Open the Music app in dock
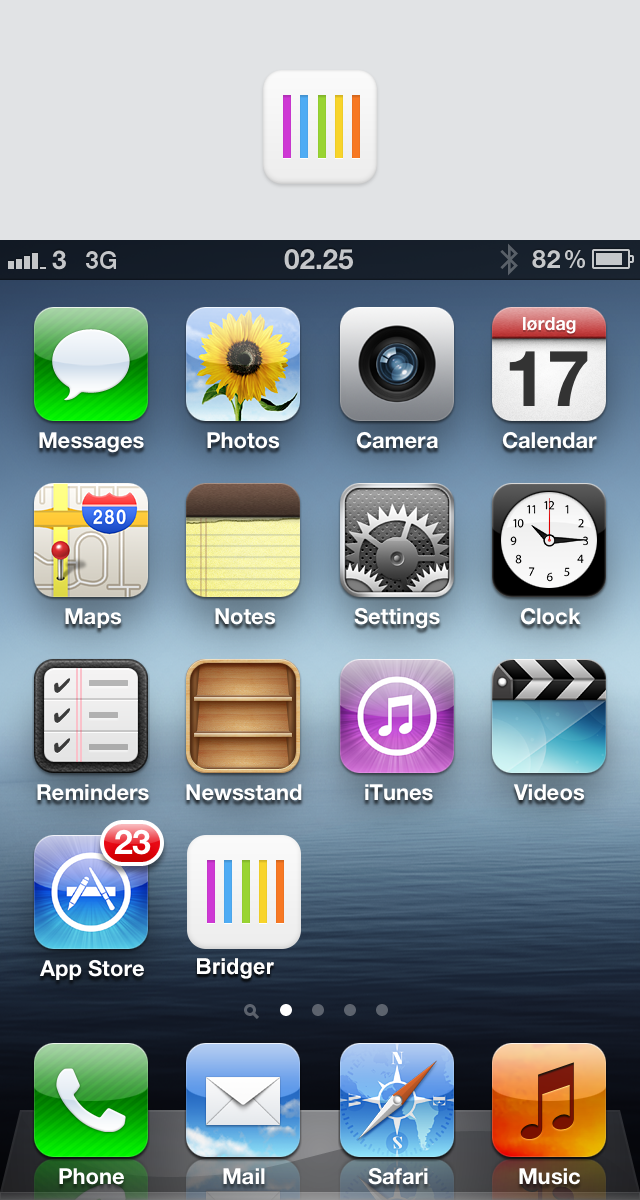Screen dimensions: 640x1200 point(549,1100)
